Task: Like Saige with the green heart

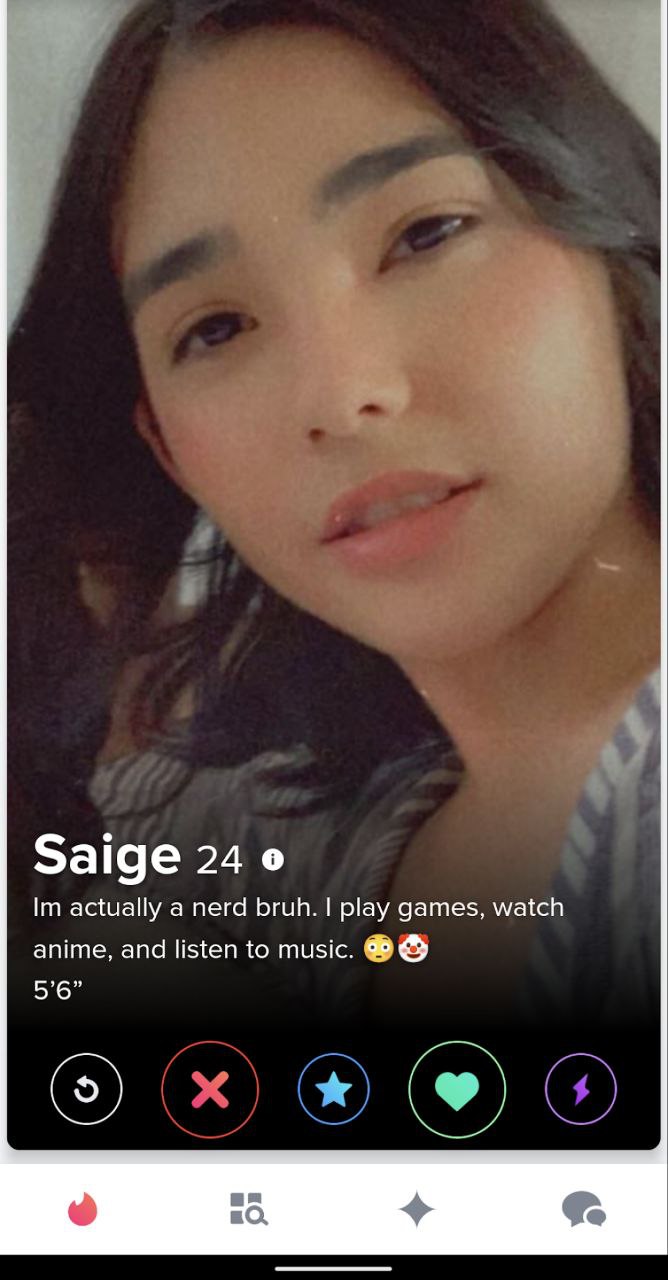Action: click(457, 1089)
